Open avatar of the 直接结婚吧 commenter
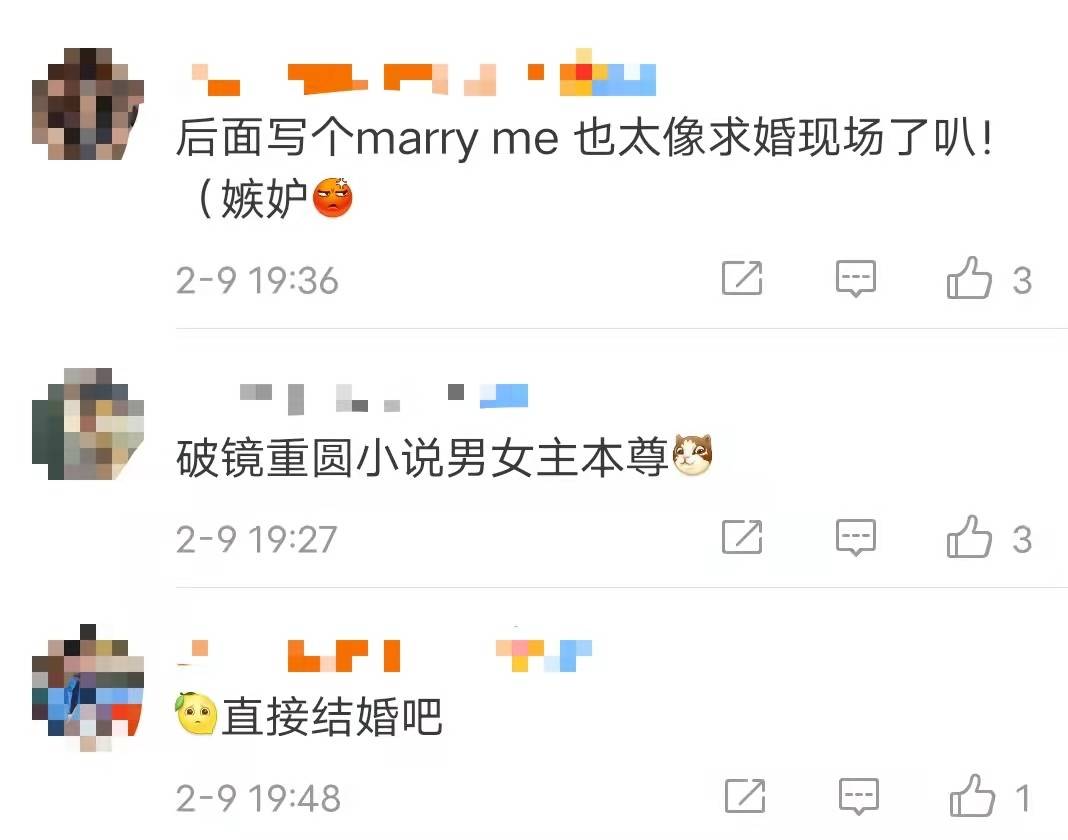This screenshot has width=1068, height=840. [x=88, y=689]
